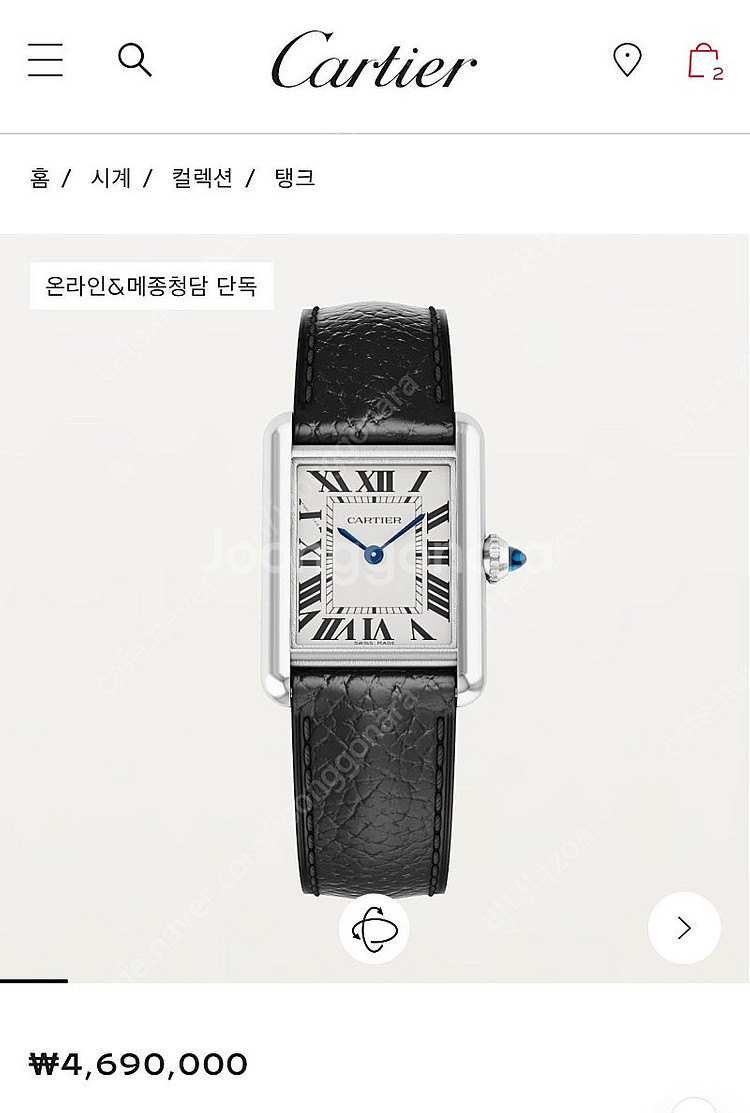Go to 홈 breadcrumb
Viewport: 750px width, 1113px height.
click(x=40, y=178)
